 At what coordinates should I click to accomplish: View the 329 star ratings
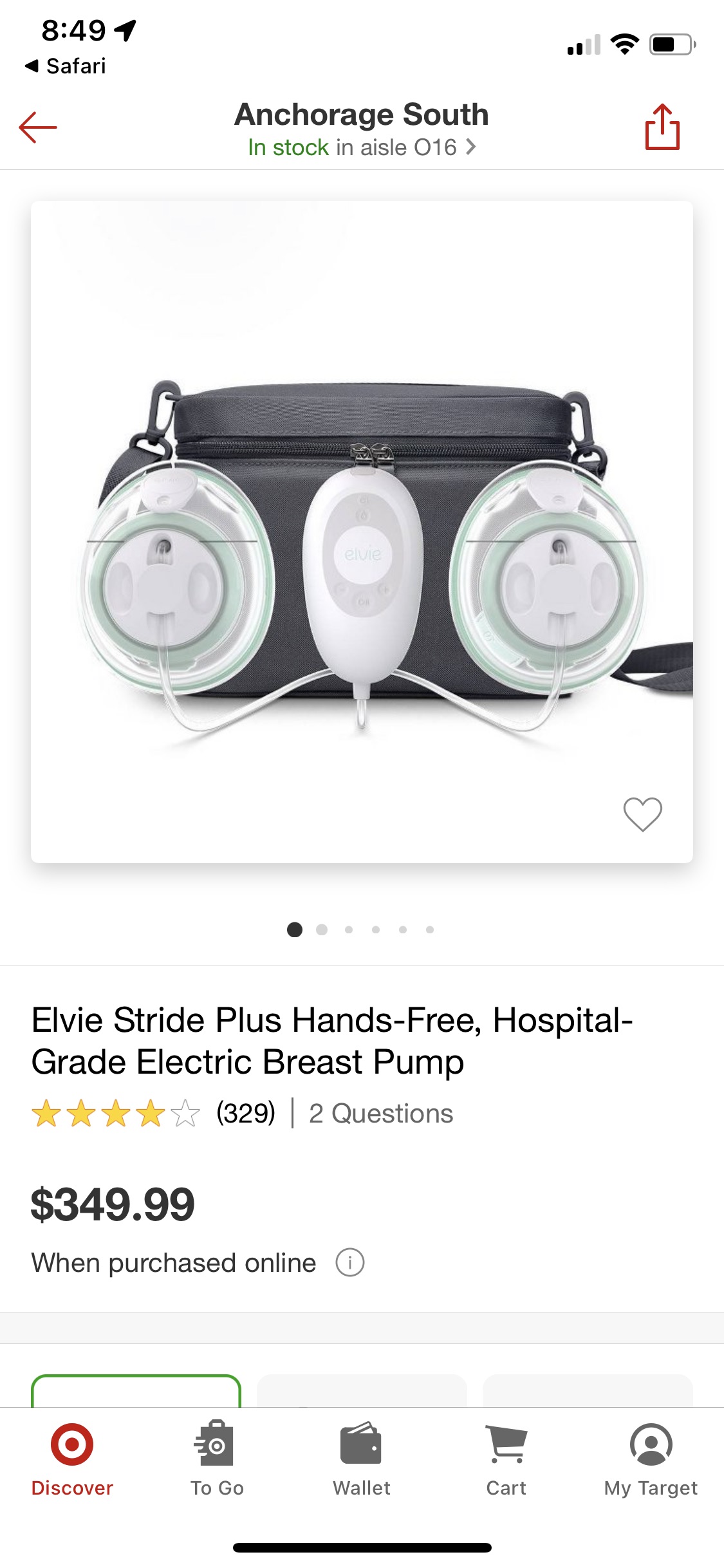153,1114
